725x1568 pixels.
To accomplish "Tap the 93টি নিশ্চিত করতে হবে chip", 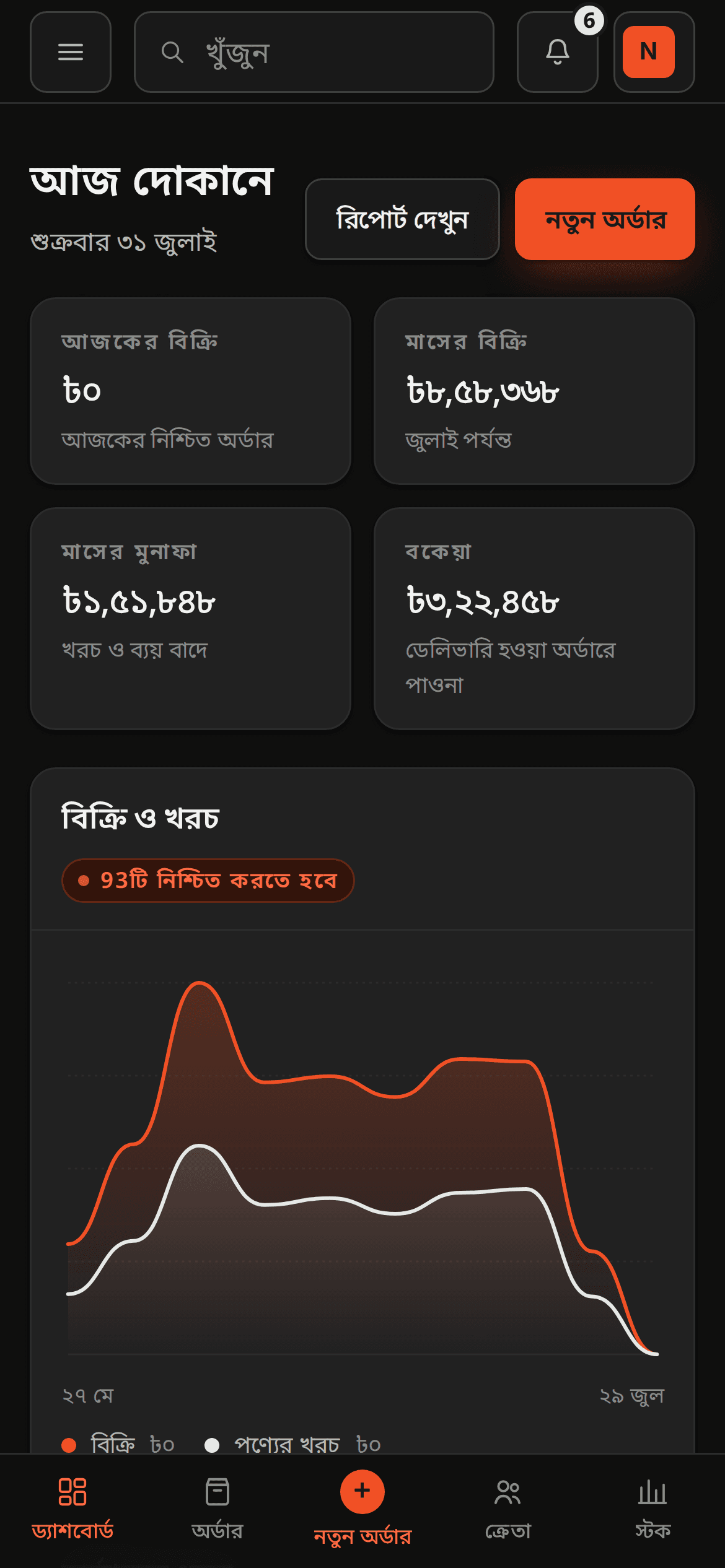I will (x=208, y=880).
